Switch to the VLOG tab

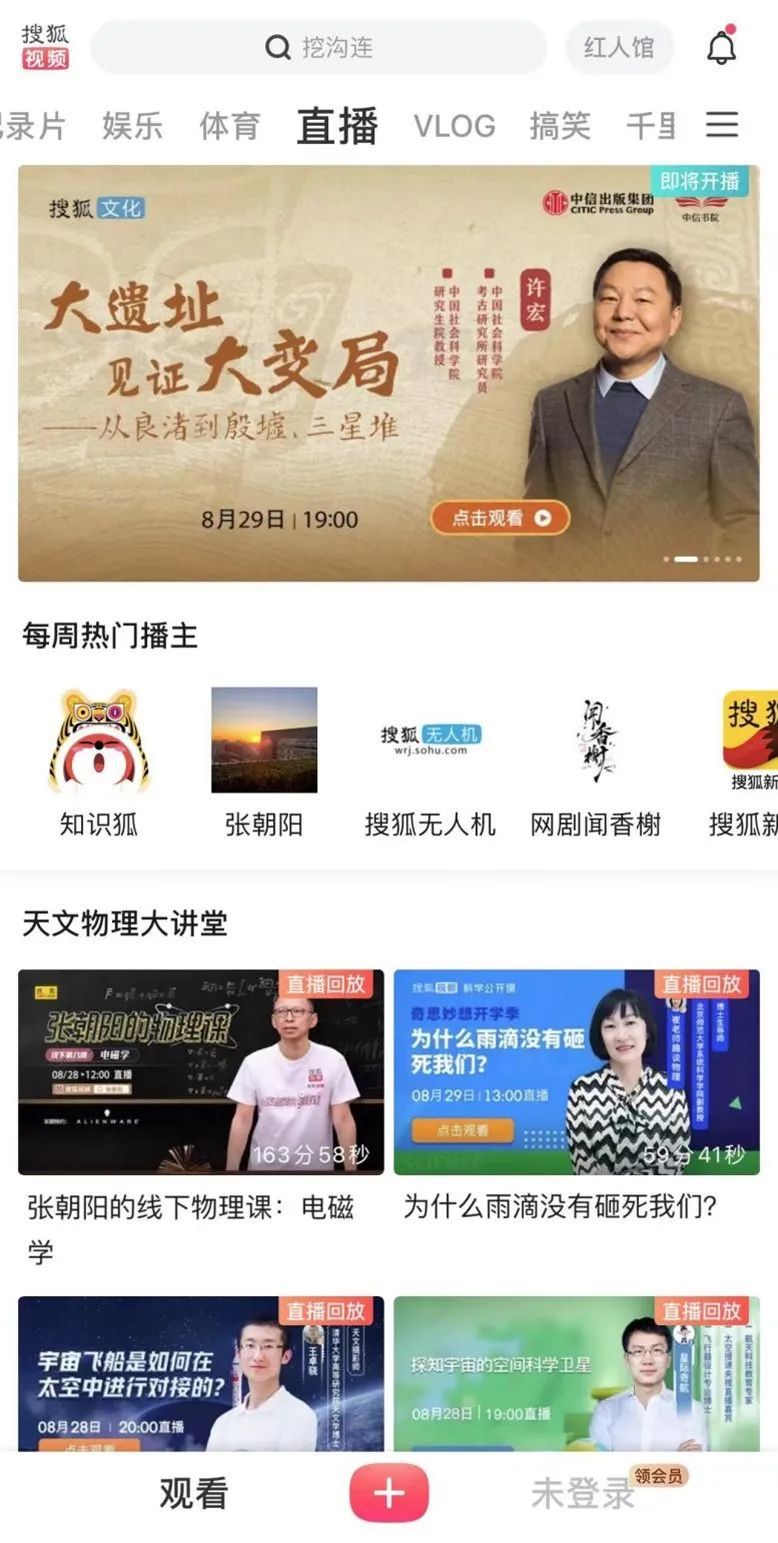click(454, 126)
